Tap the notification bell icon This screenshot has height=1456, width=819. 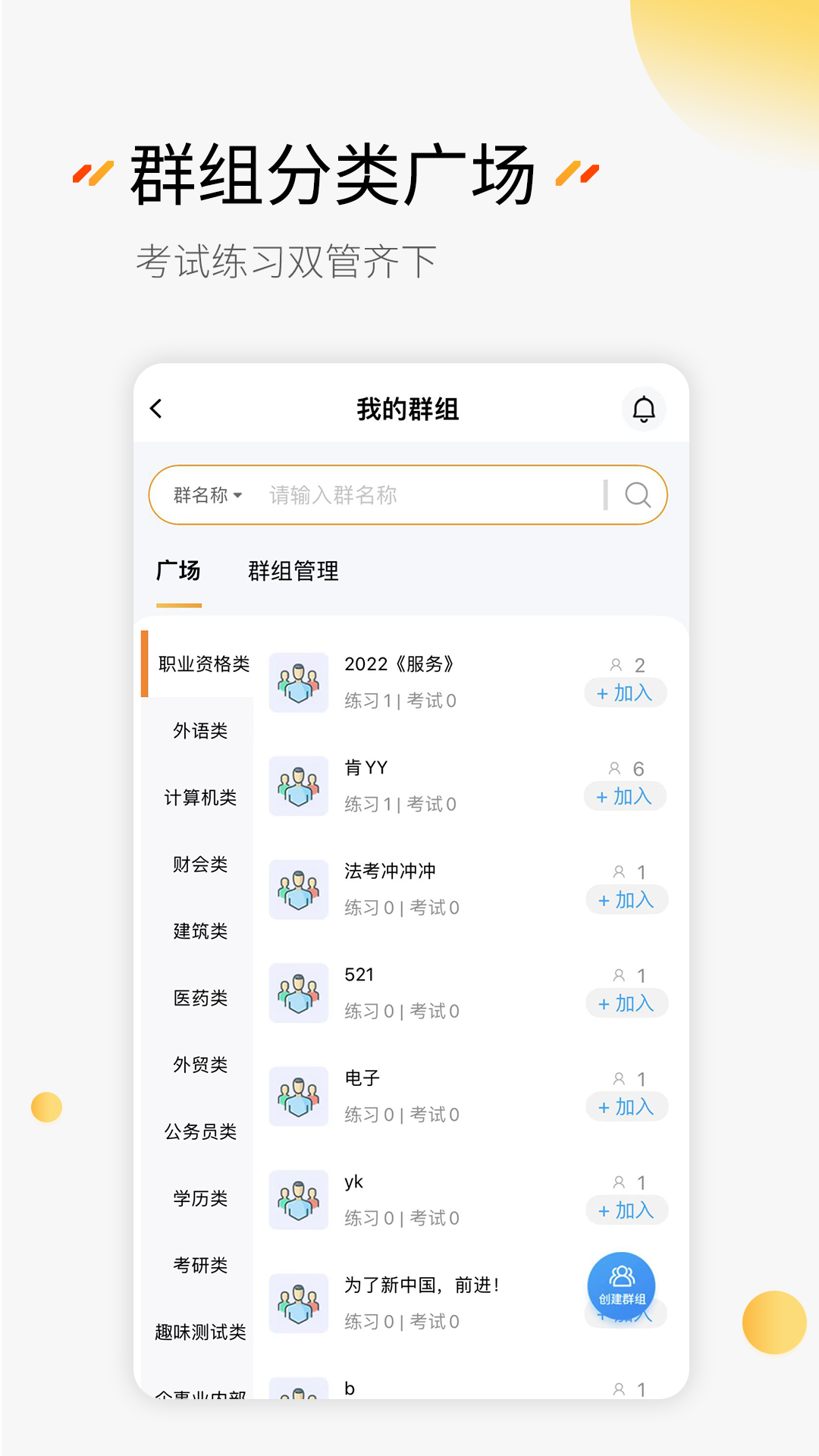click(x=645, y=409)
